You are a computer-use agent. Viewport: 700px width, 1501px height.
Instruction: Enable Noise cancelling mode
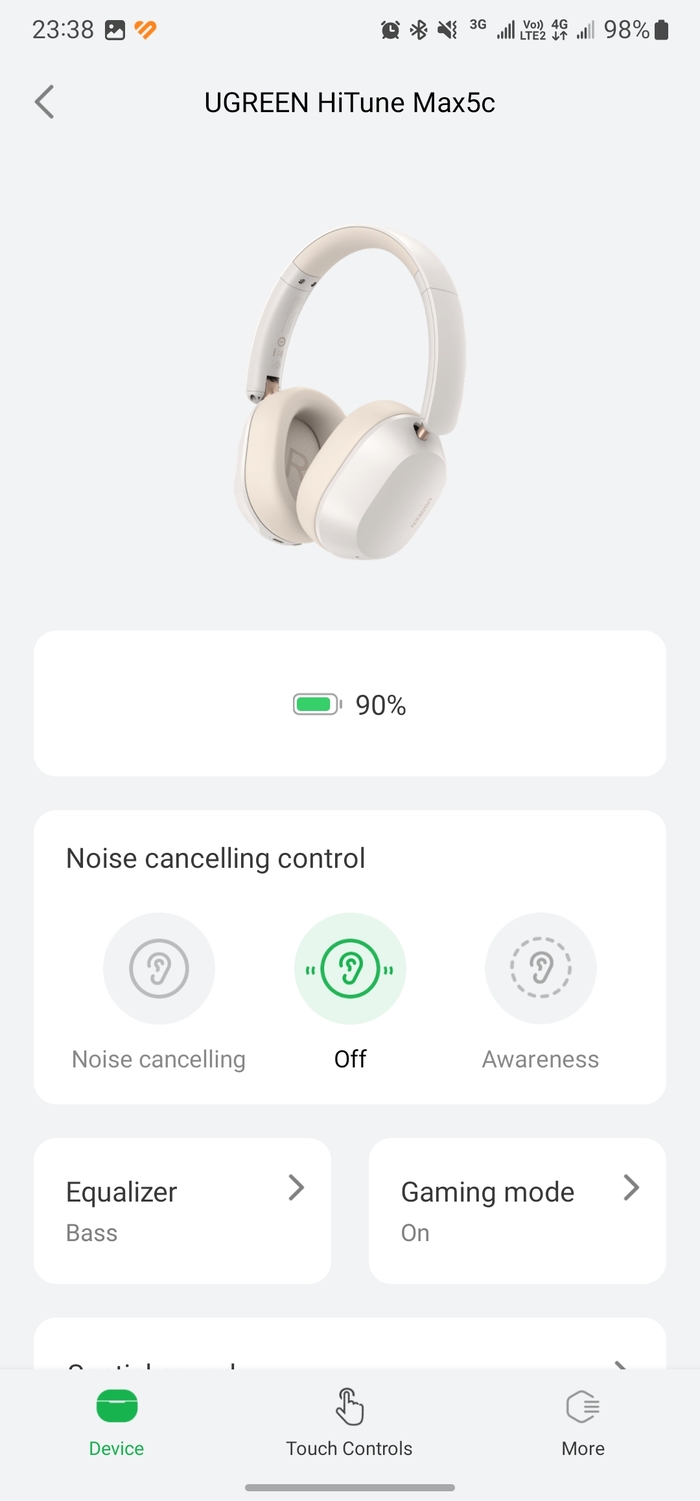[x=159, y=969]
